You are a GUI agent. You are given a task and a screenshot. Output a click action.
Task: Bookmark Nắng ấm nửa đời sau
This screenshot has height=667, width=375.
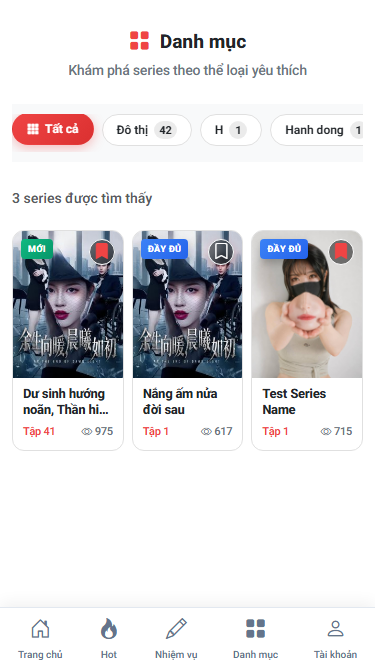(x=221, y=252)
